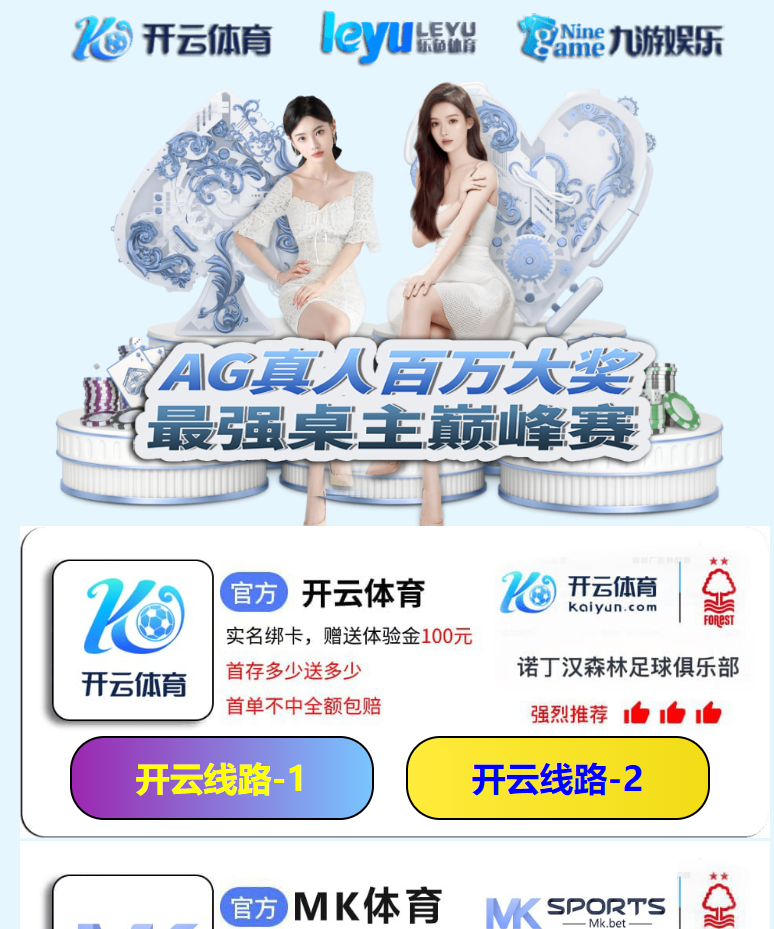Open the 开云体育 app icon tile
Screen dimensions: 774x929
point(133,640)
